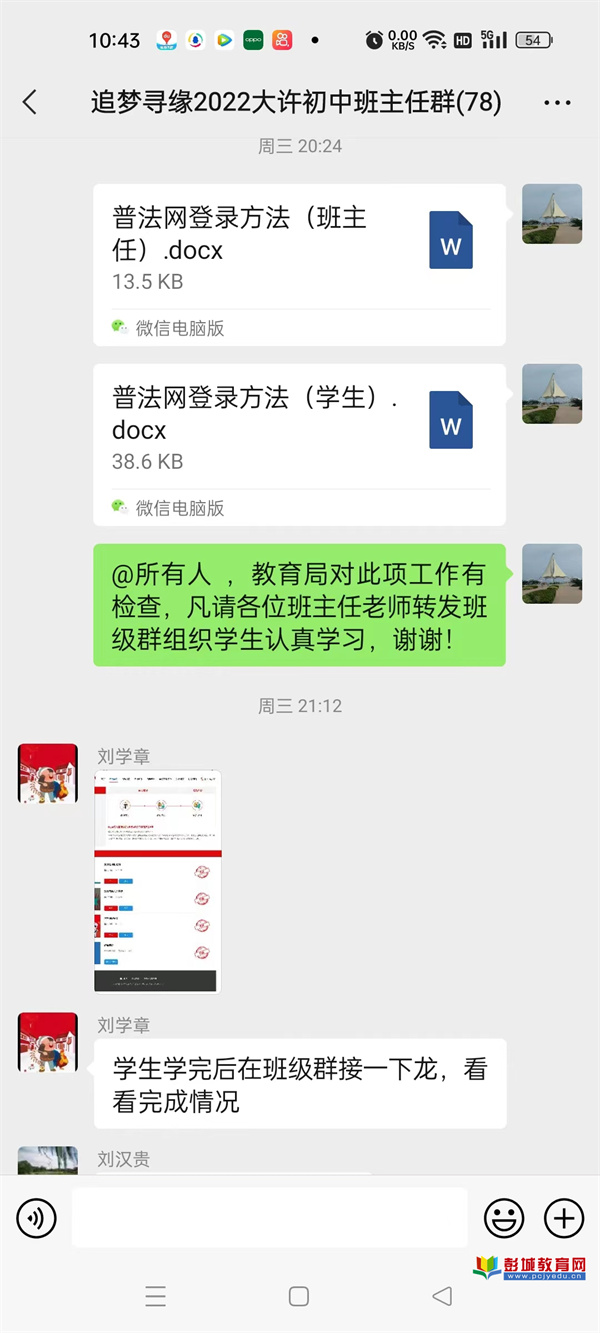Open the screenshot image sent by 刘学章
Image resolution: width=600 pixels, height=1333 pixels.
pyautogui.click(x=157, y=881)
